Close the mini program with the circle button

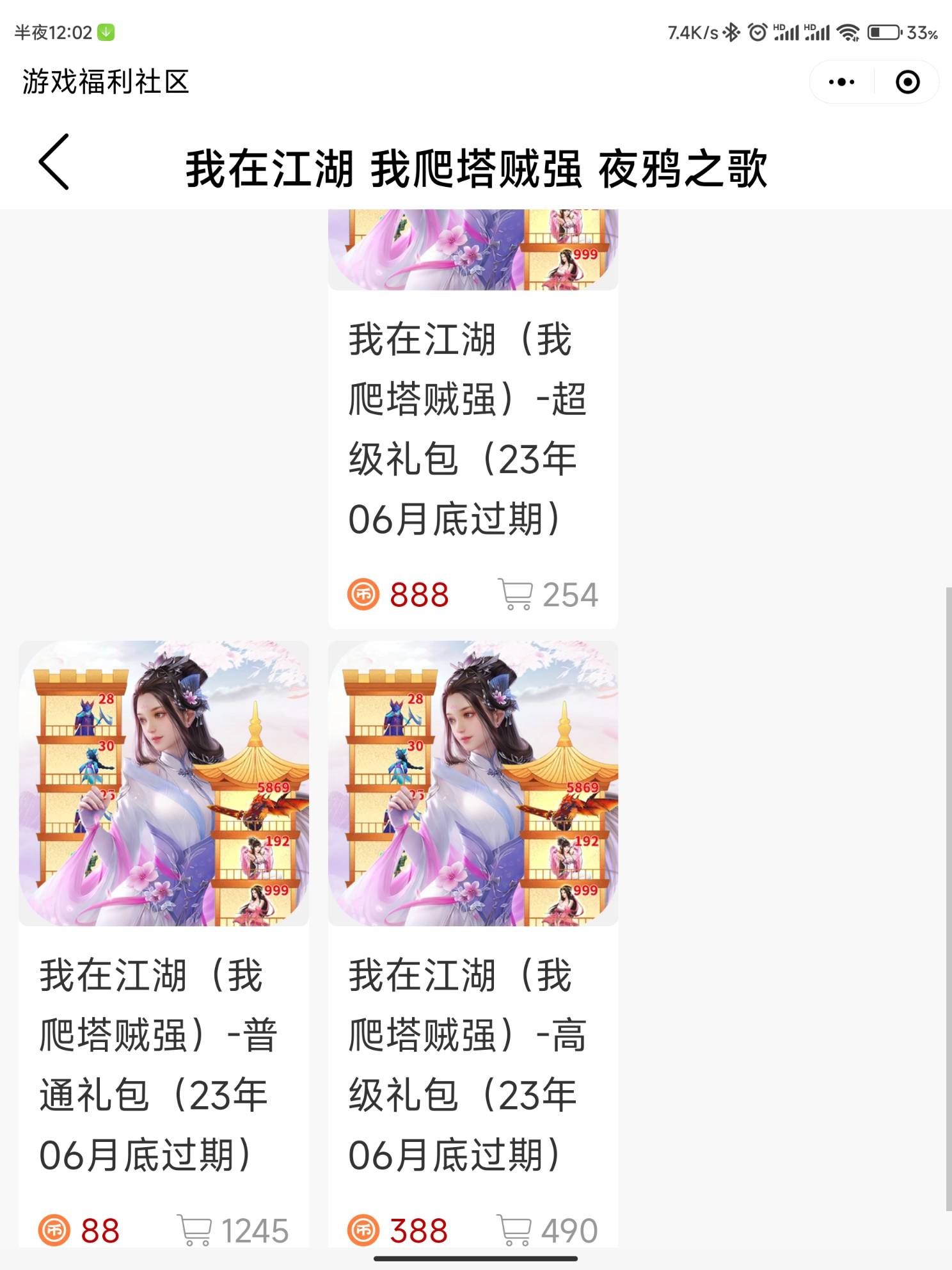[x=907, y=82]
